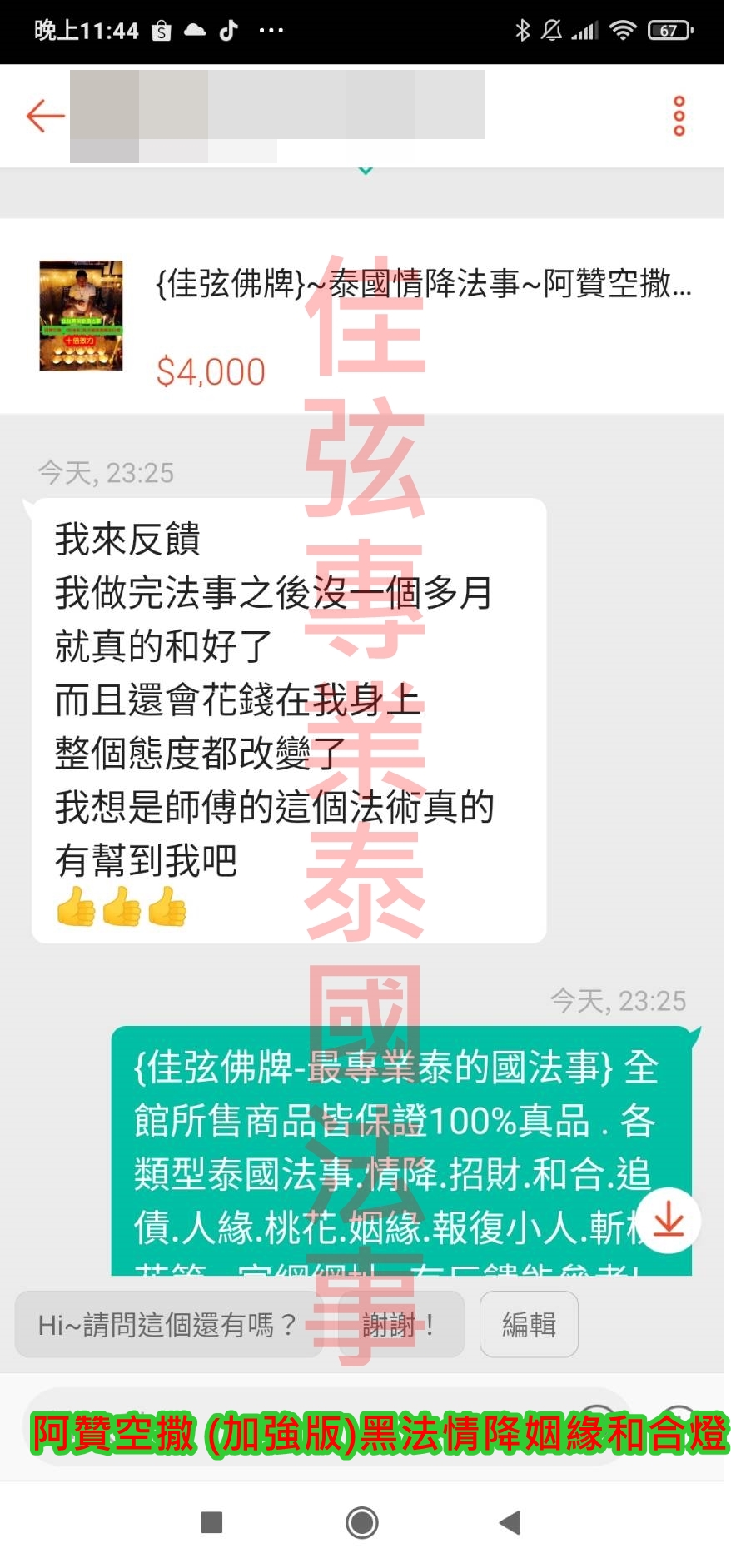Open recent apps with the square system button
This screenshot has height=1568, width=731.
pos(212,1522)
